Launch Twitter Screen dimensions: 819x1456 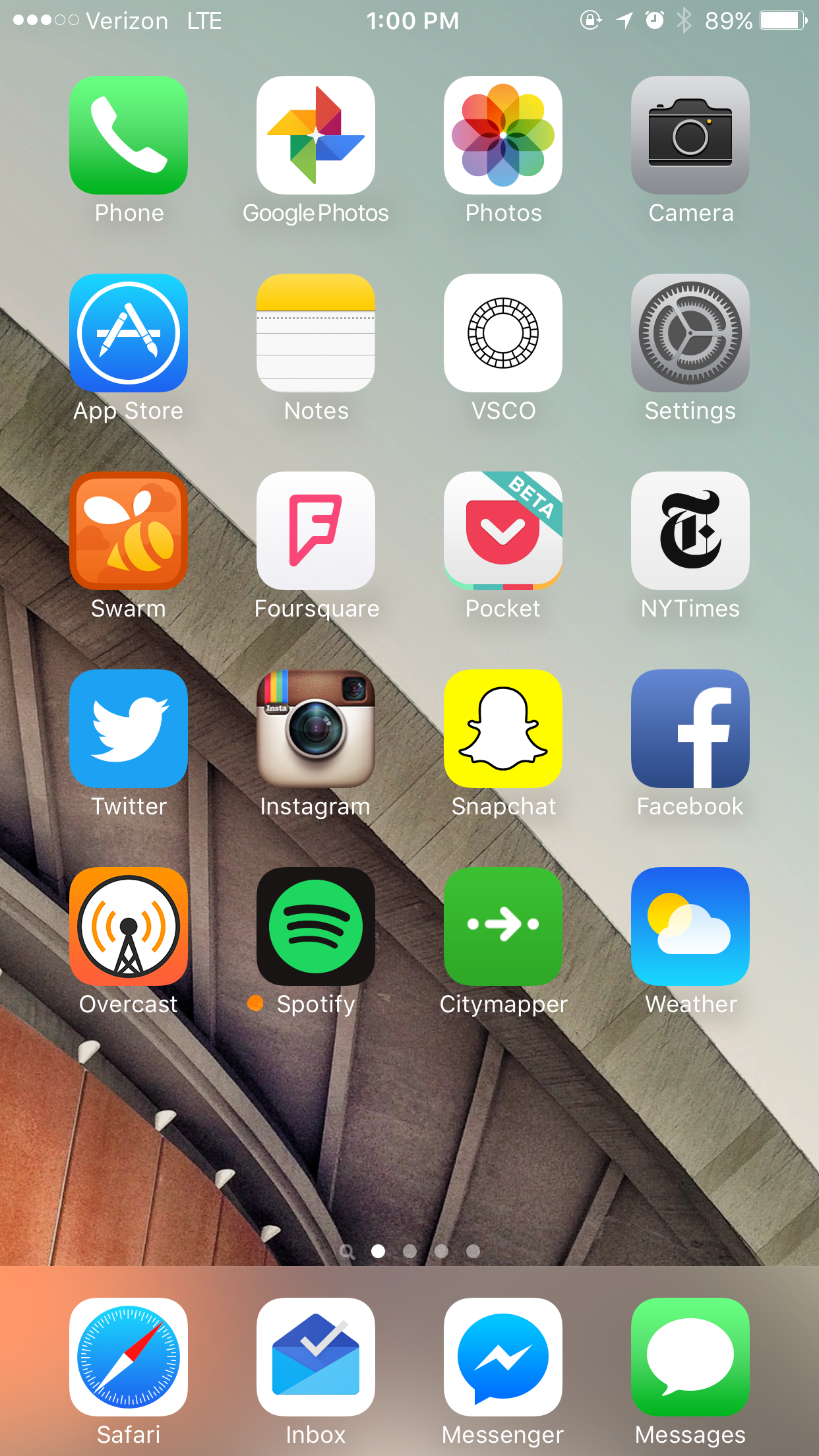point(129,729)
